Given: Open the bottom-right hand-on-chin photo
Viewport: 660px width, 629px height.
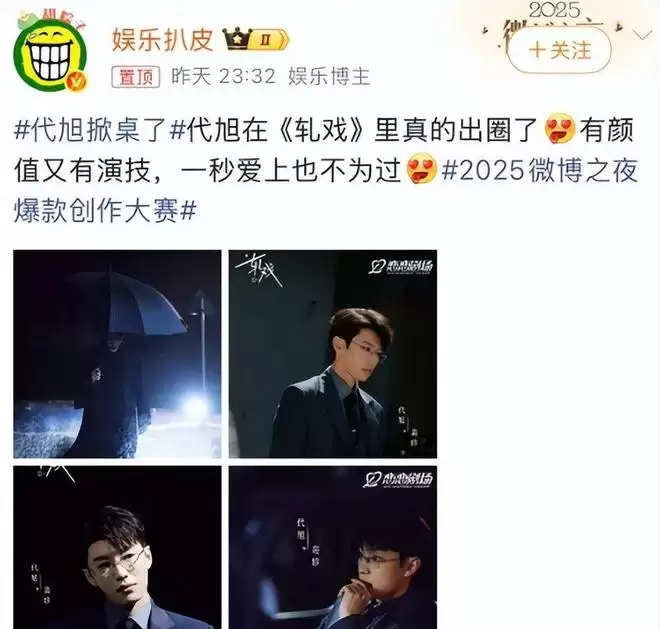Looking at the screenshot, I should [332, 547].
